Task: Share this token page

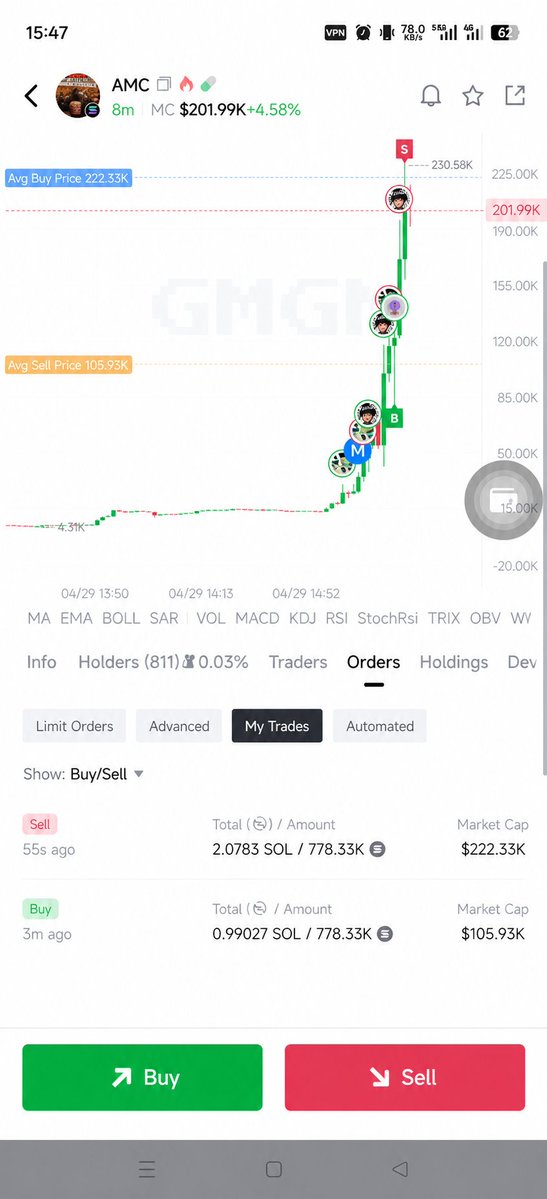Action: coord(515,96)
